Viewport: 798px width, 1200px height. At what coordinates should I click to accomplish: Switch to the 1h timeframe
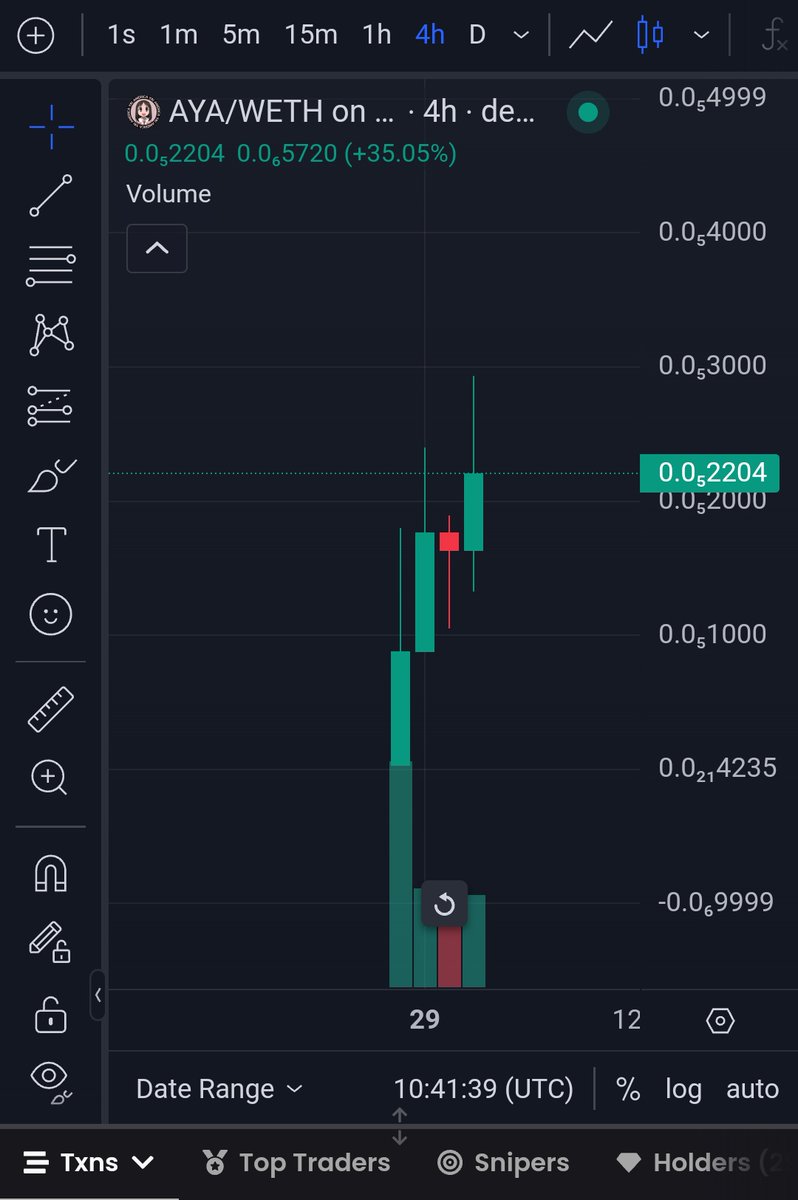(377, 36)
